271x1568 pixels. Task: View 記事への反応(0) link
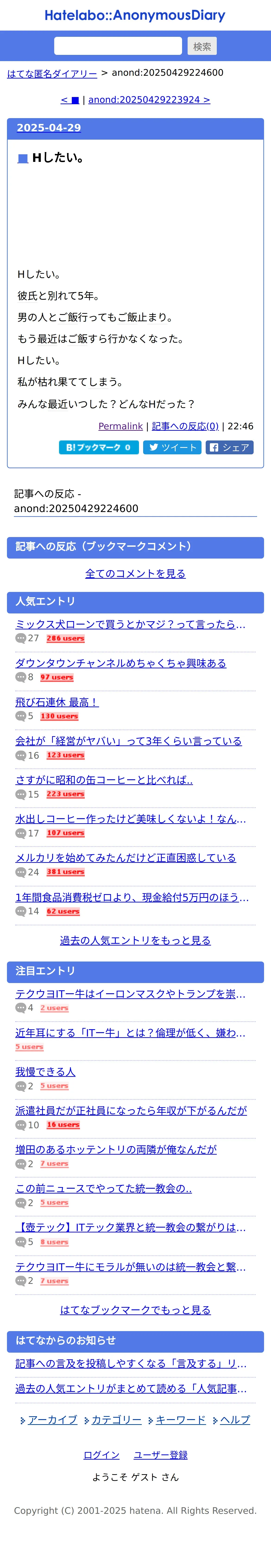185,426
